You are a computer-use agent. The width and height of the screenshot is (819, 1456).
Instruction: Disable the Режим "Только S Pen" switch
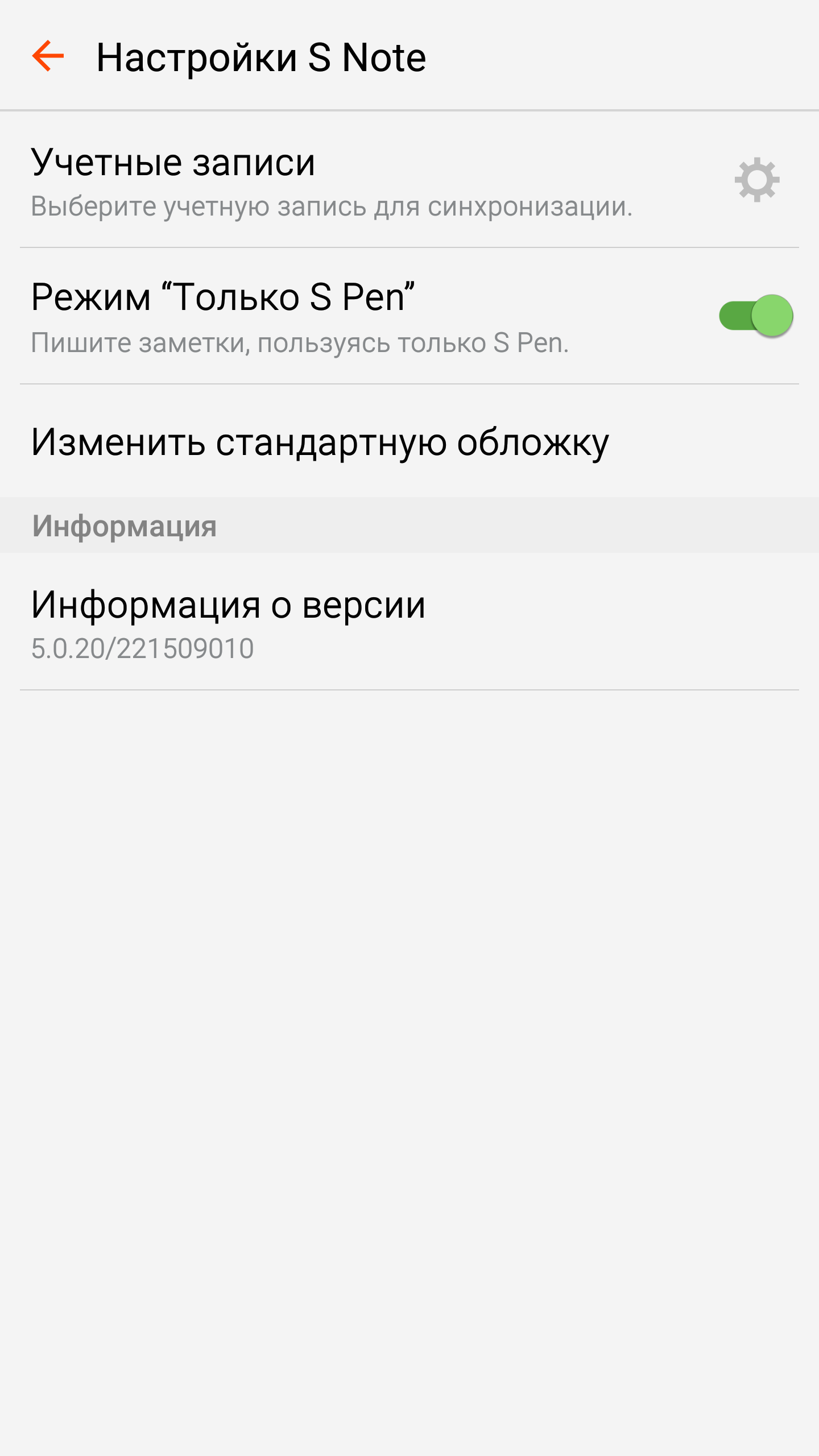(756, 316)
